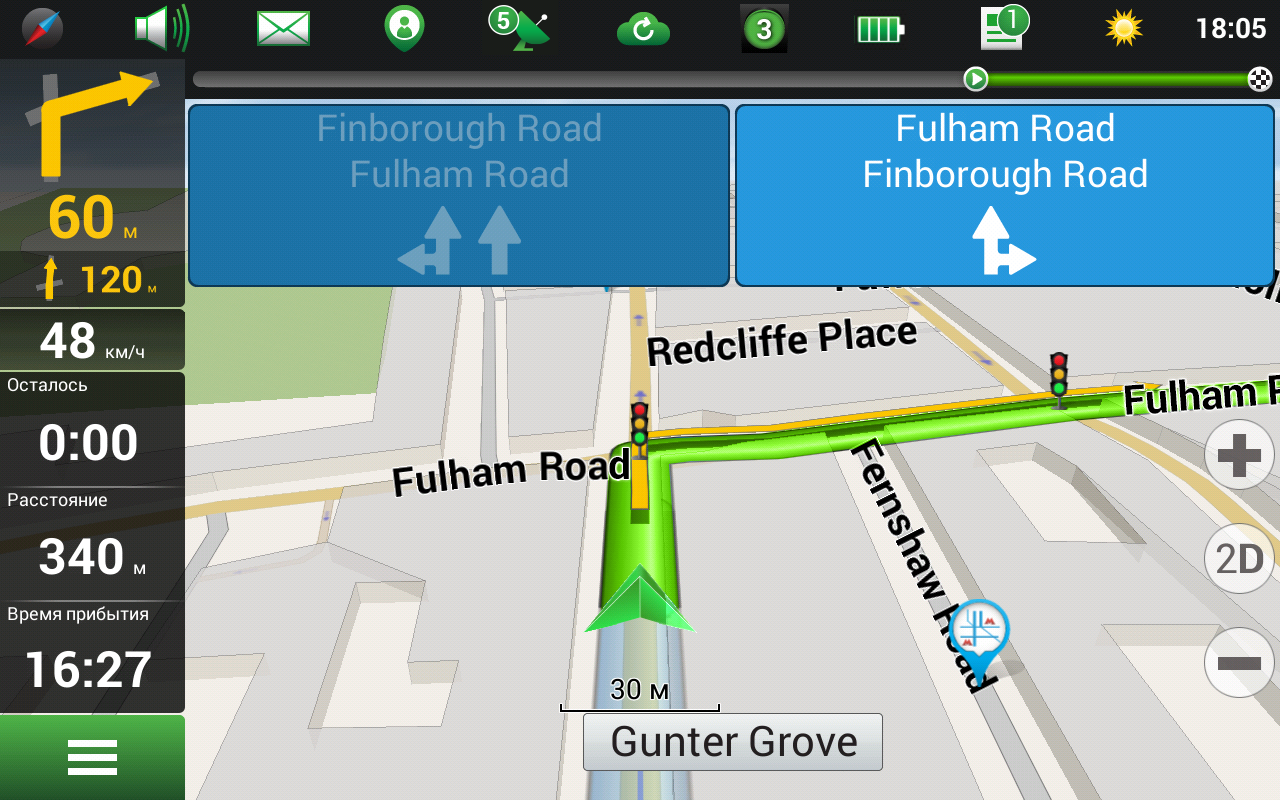The height and width of the screenshot is (800, 1280).
Task: Tap the Gunter Grove street label
Action: click(x=733, y=742)
